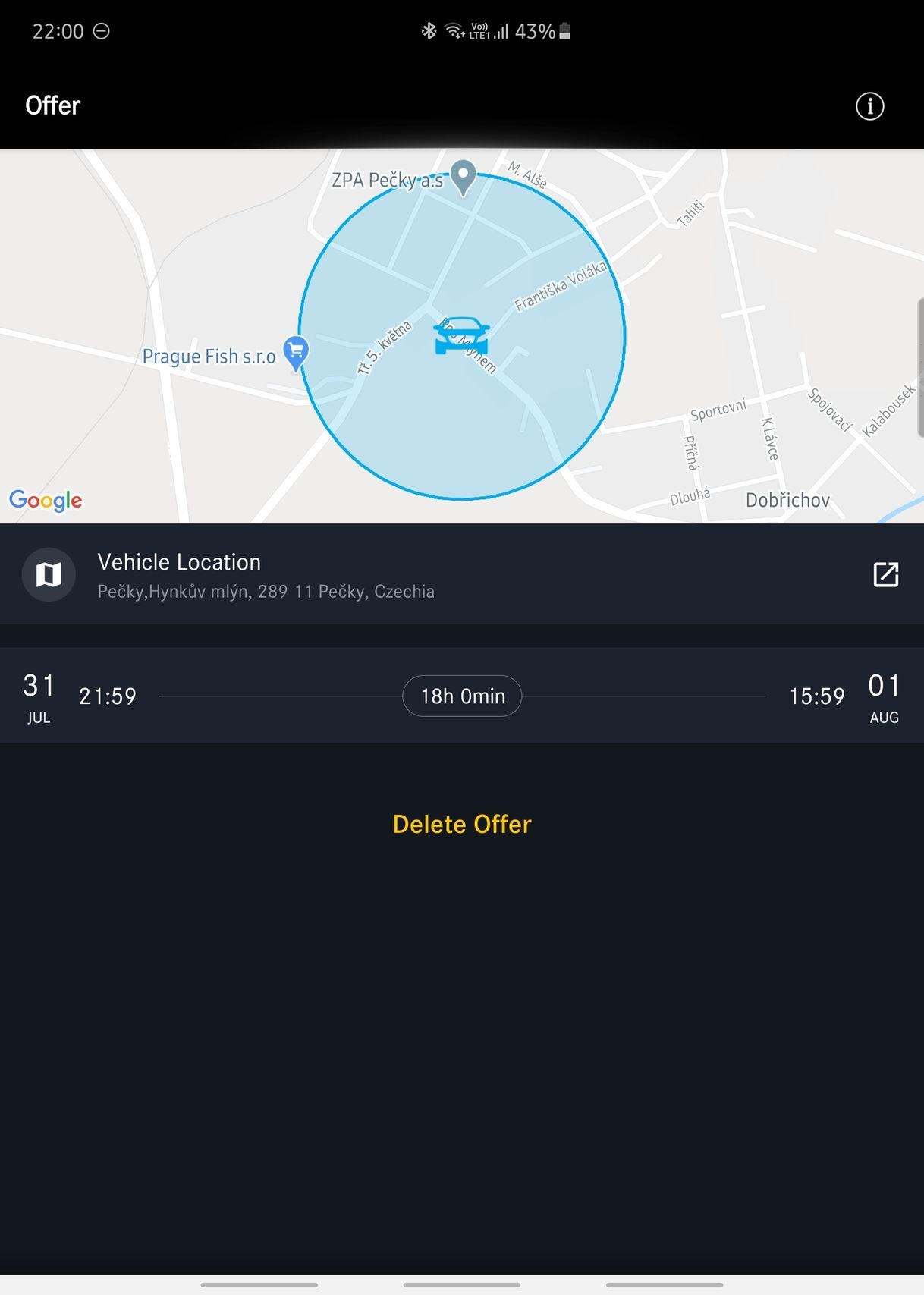The width and height of the screenshot is (924, 1295).
Task: Tap the Delete Offer button
Action: 462,825
